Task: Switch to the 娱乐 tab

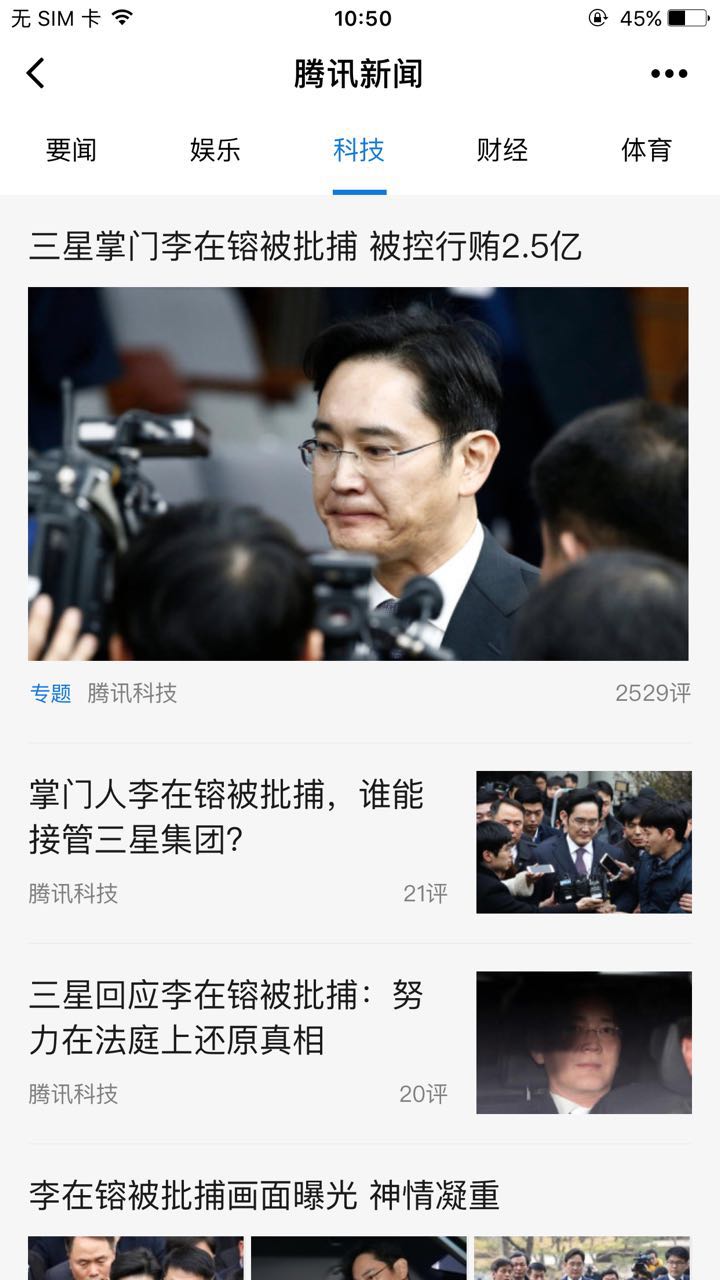Action: (x=215, y=151)
